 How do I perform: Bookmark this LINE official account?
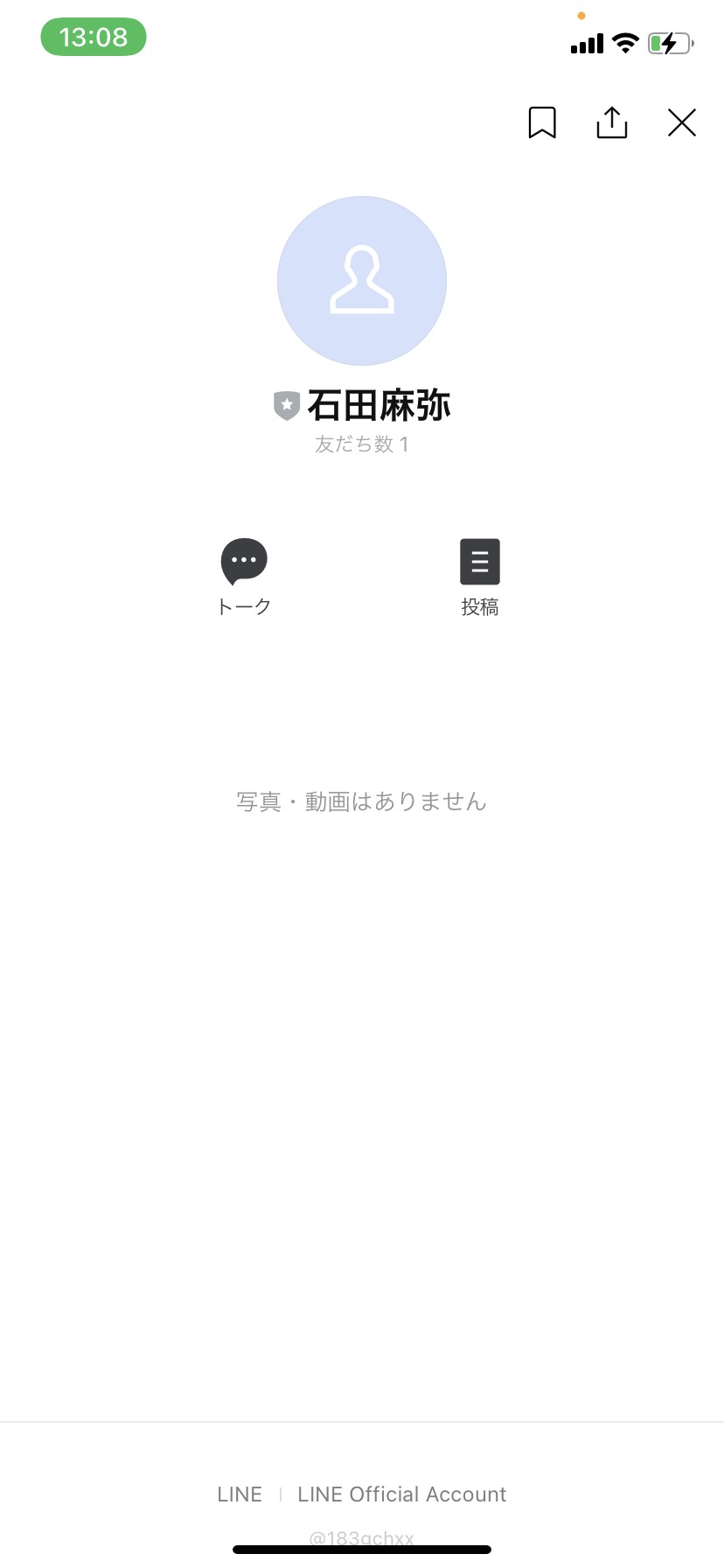(x=542, y=122)
